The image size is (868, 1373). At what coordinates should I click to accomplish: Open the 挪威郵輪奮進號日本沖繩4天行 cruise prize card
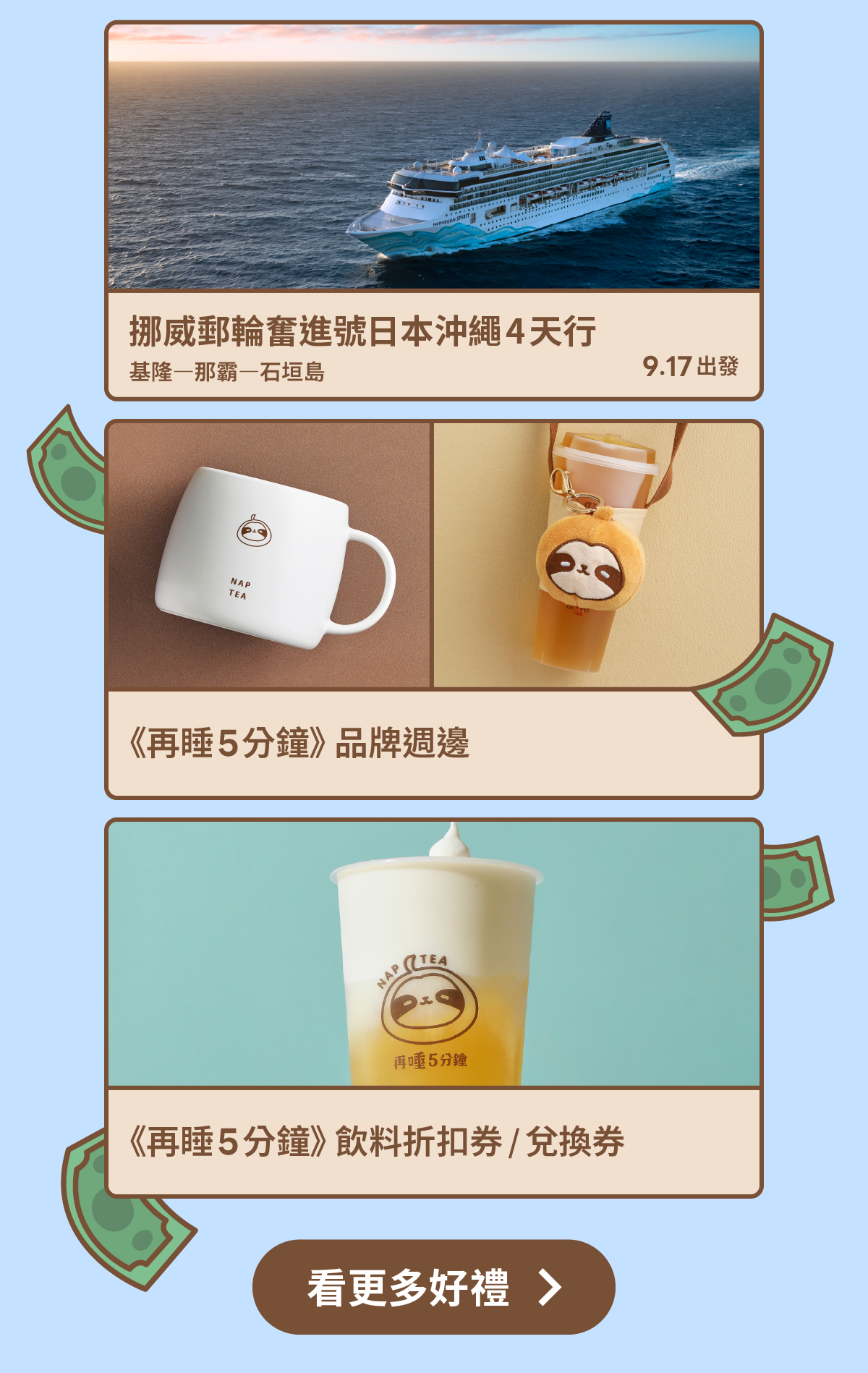pyautogui.click(x=433, y=210)
